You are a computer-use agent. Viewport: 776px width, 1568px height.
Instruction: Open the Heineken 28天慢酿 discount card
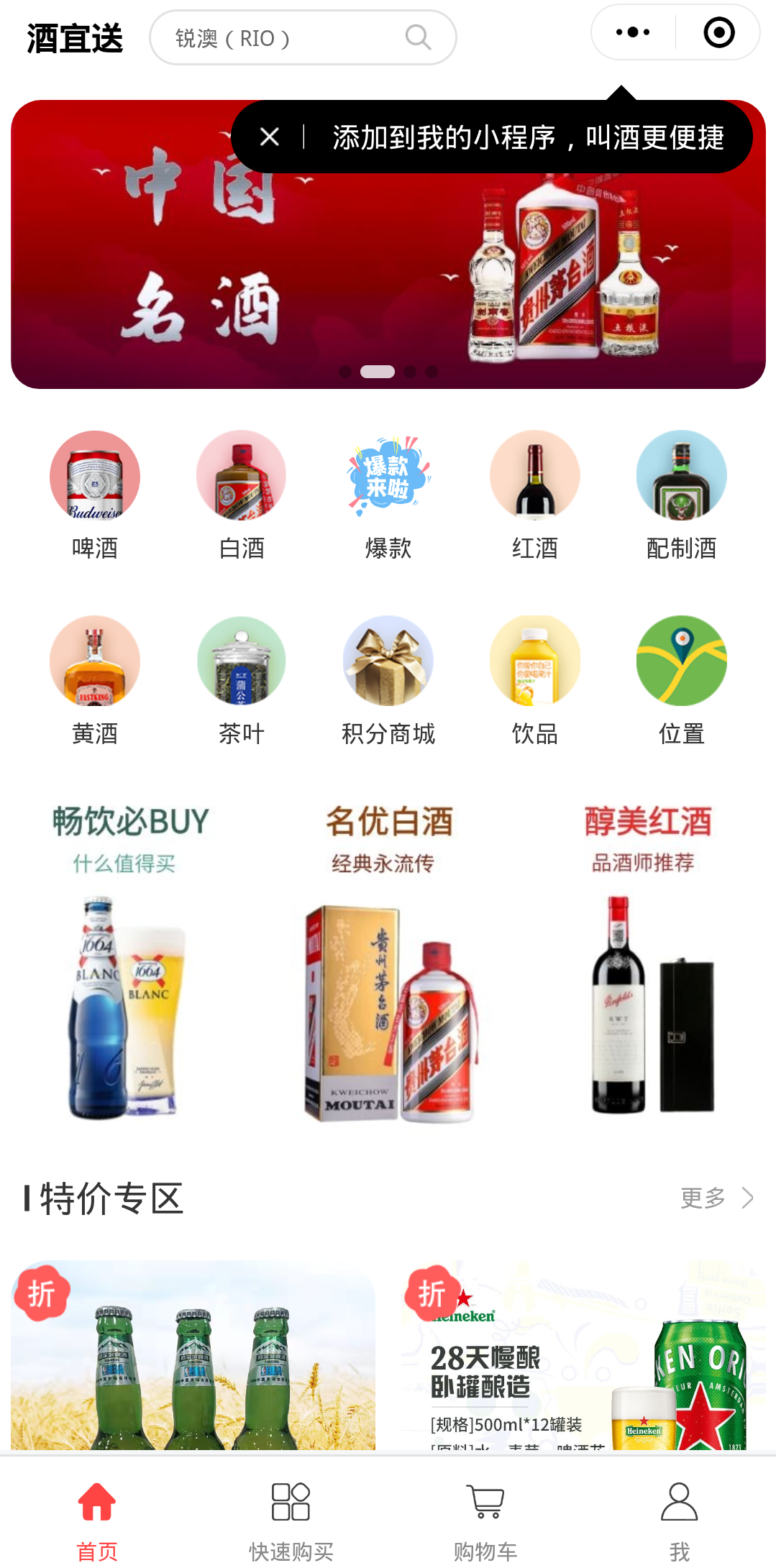[583, 1359]
